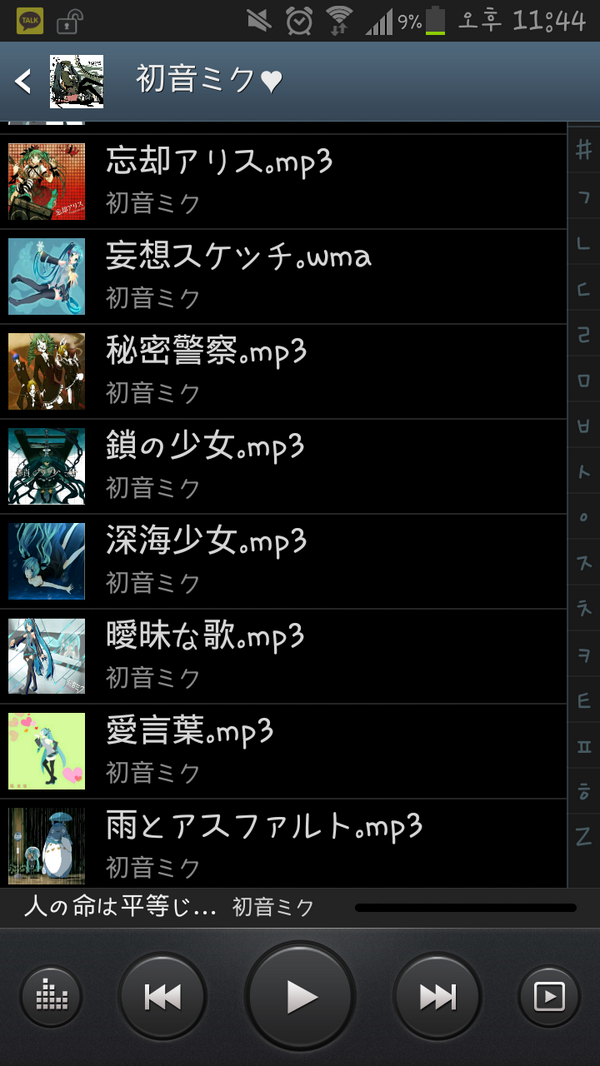Open the song 秘密警察.mp3
Viewport: 600px width, 1066px height.
click(x=283, y=372)
